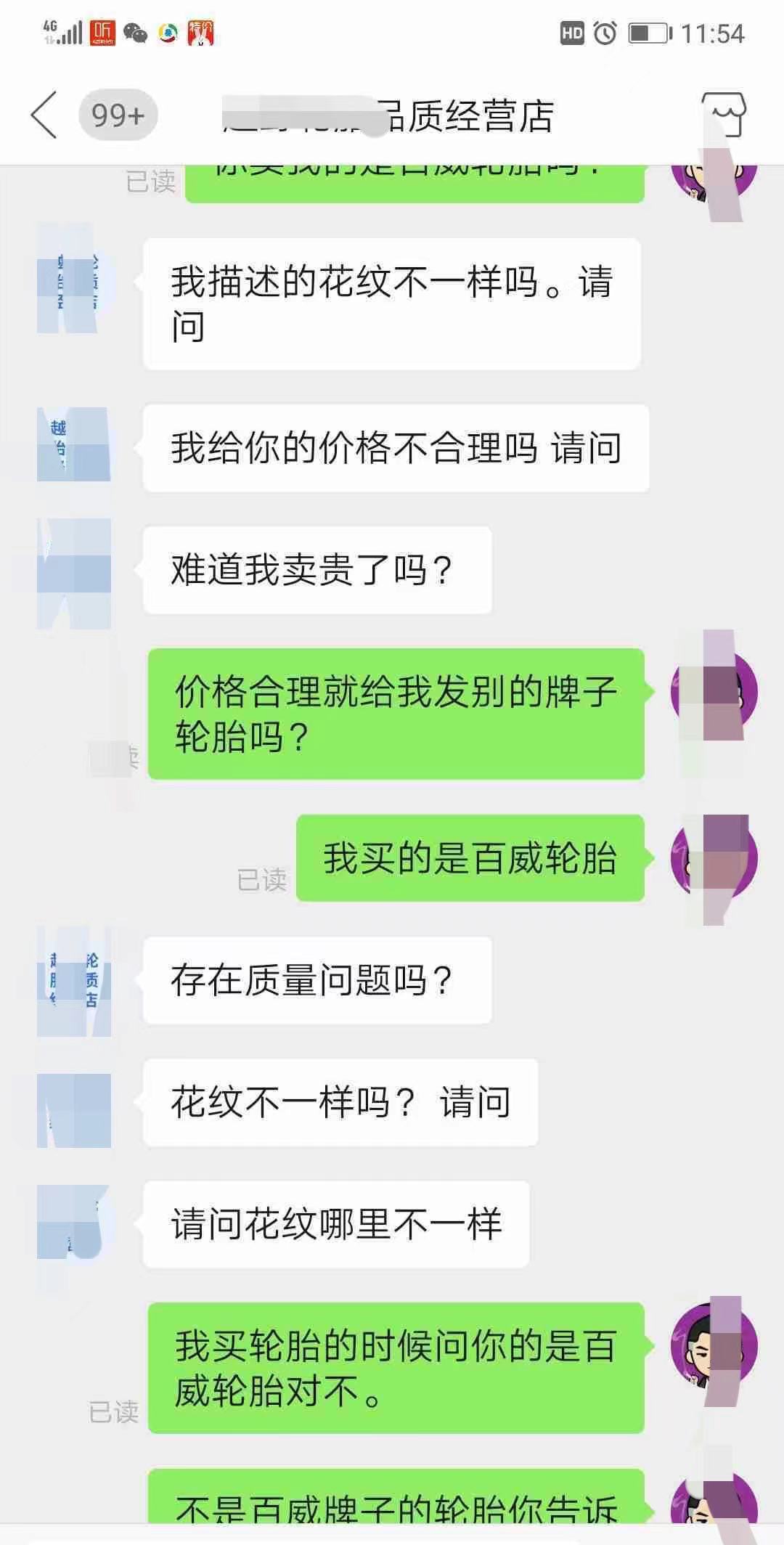Open my avatar beside 我买的是百威轮胎
Viewport: 784px width, 1545px height.
[x=714, y=858]
